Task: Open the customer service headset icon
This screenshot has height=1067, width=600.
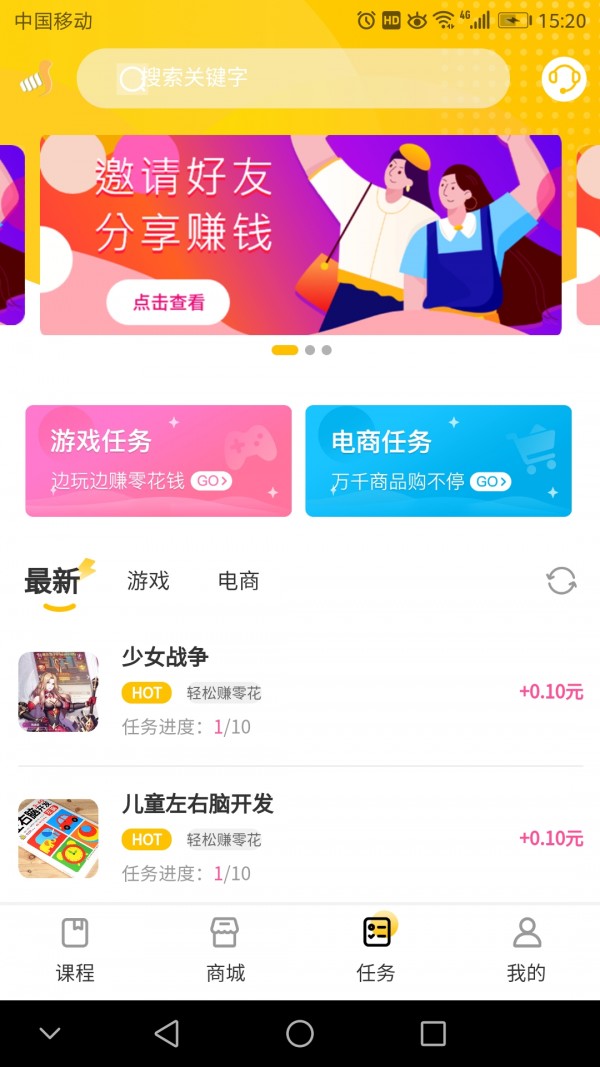Action: [564, 79]
